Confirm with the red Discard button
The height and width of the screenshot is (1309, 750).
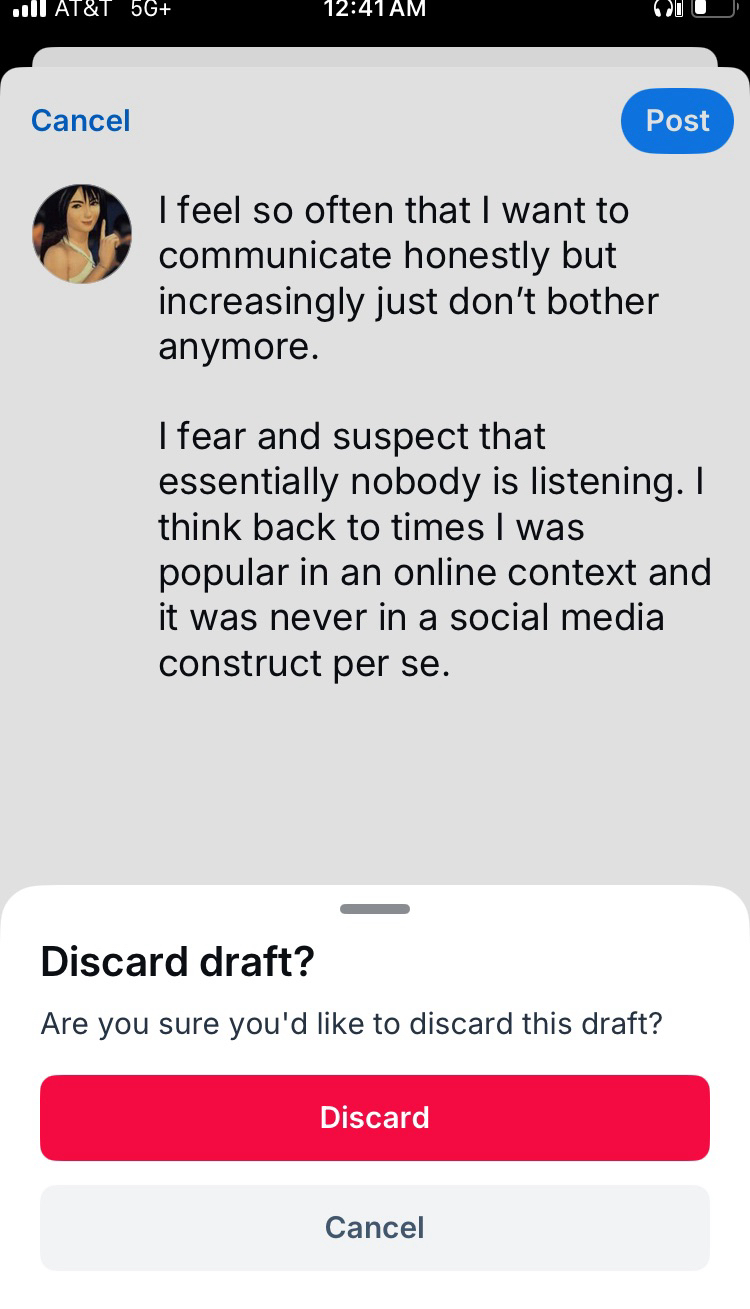374,1117
